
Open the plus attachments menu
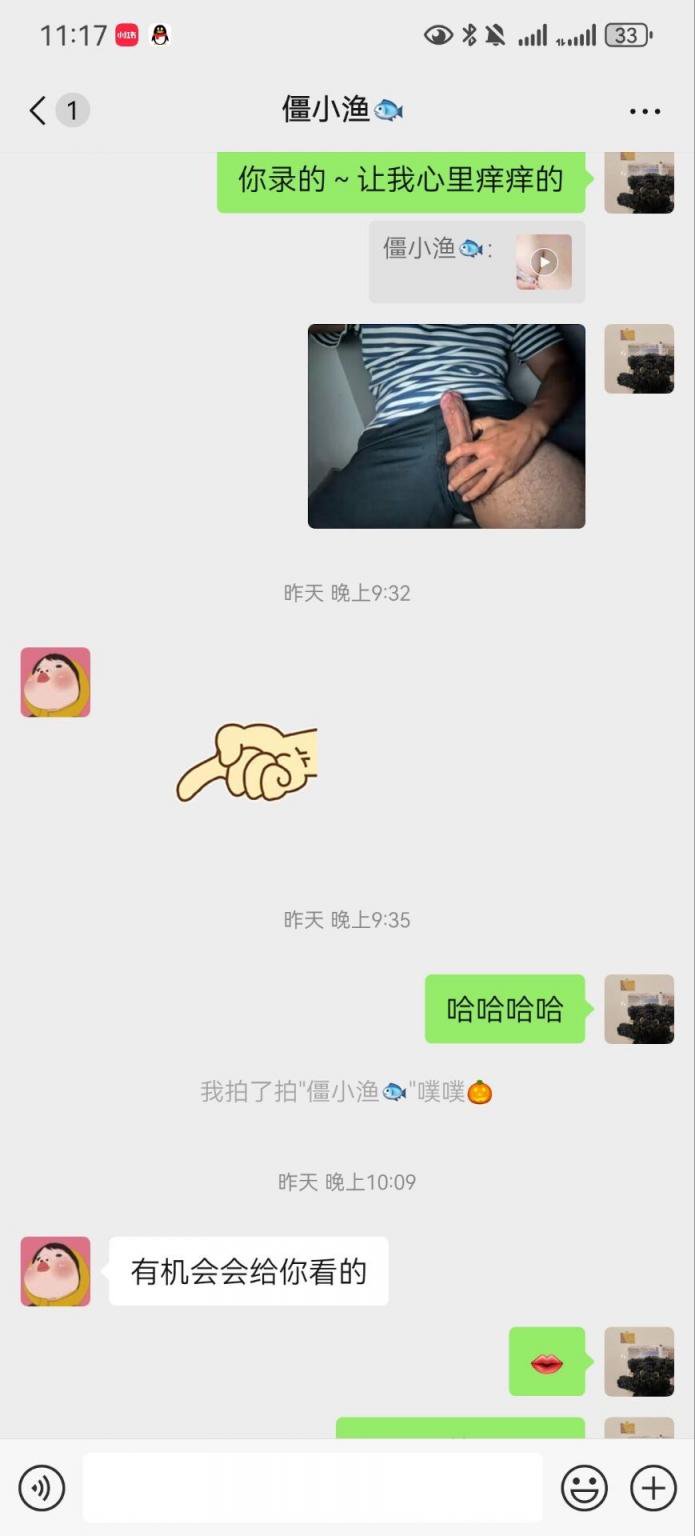[653, 1488]
